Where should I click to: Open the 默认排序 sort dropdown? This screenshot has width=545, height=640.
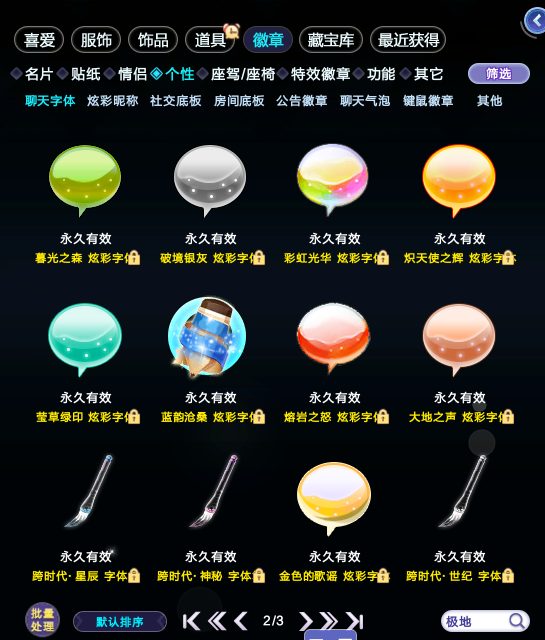[x=120, y=622]
